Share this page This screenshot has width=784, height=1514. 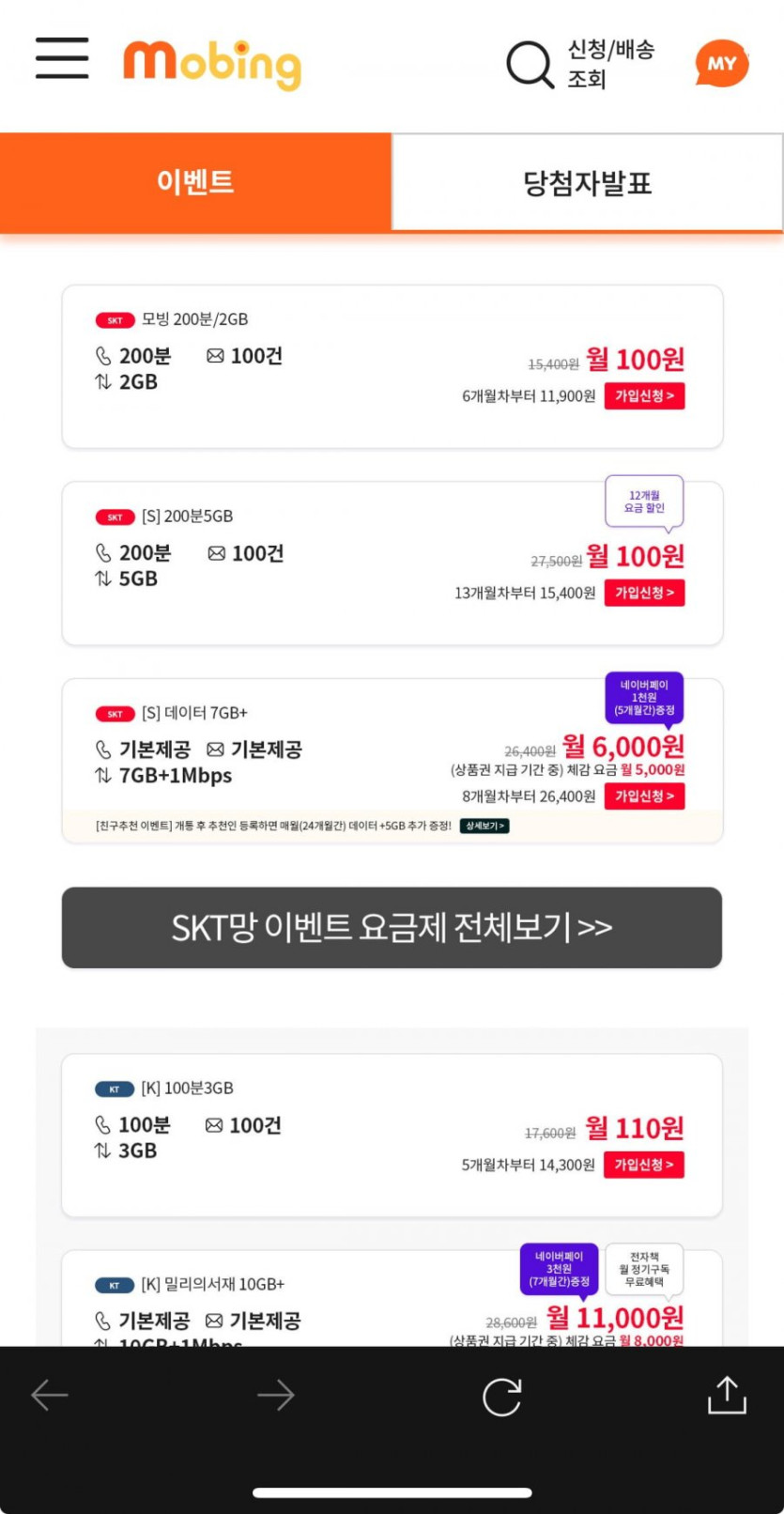pos(727,1396)
